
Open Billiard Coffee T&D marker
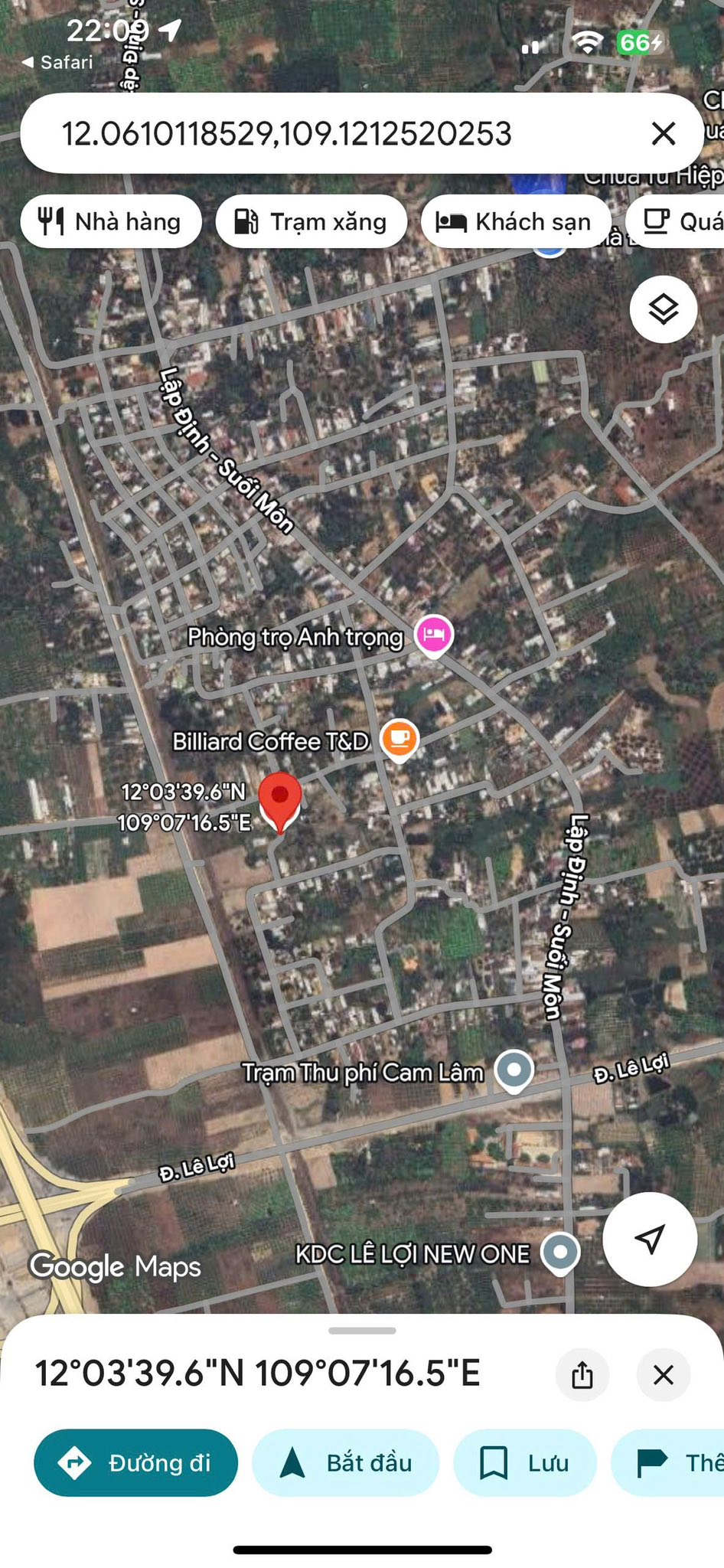click(x=399, y=739)
